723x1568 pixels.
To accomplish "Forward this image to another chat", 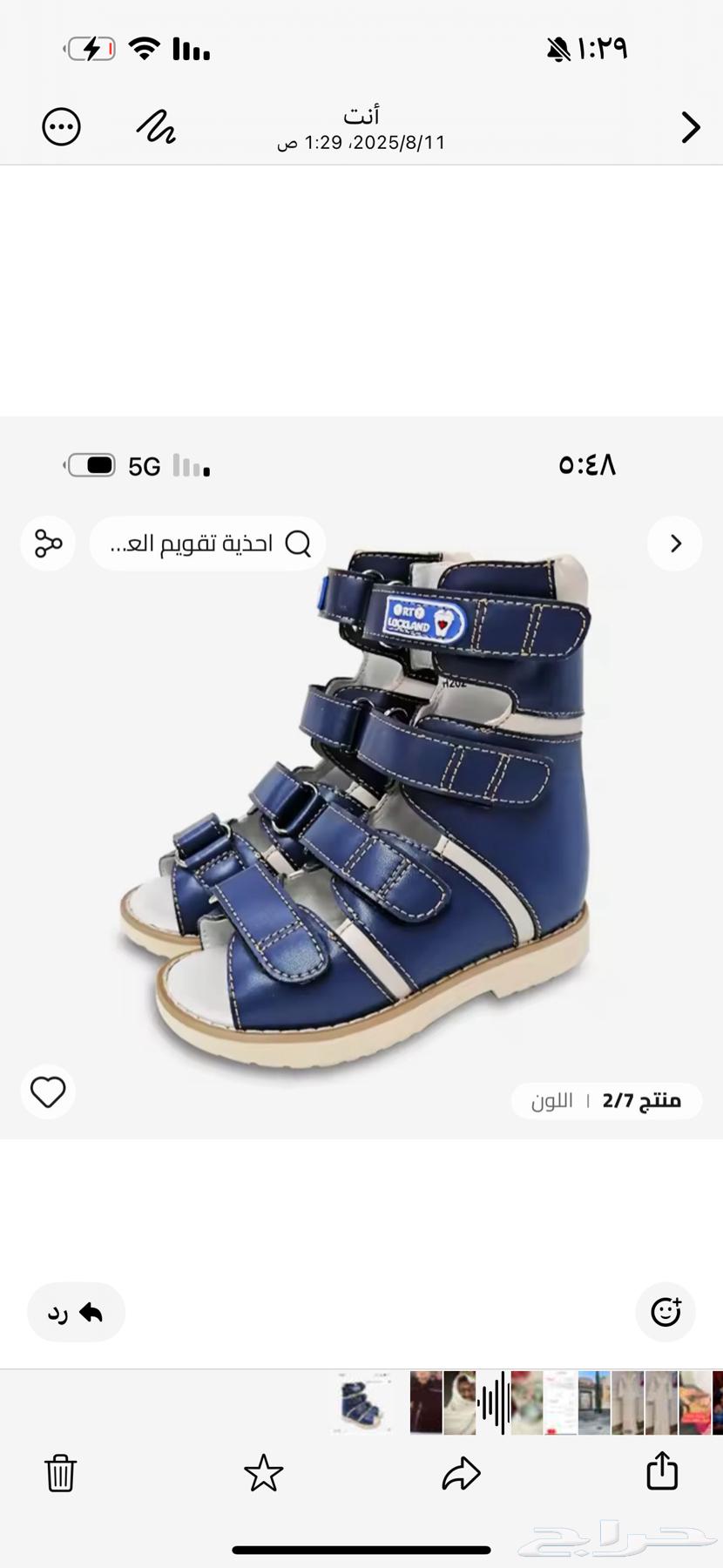I will 461,1473.
